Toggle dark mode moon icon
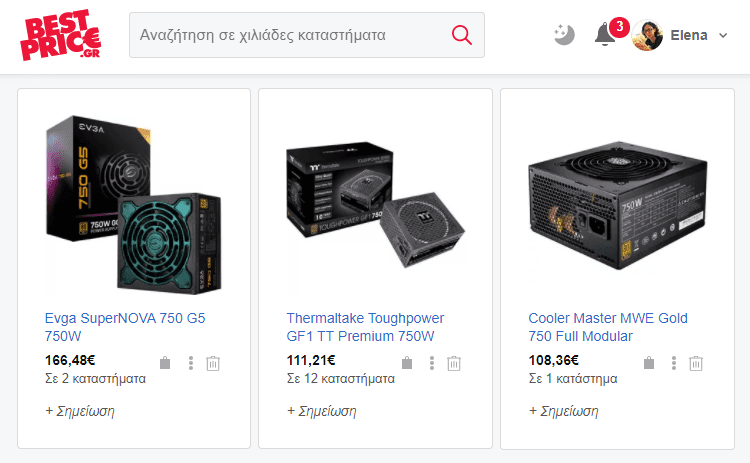Image resolution: width=750 pixels, height=463 pixels. pyautogui.click(x=564, y=35)
